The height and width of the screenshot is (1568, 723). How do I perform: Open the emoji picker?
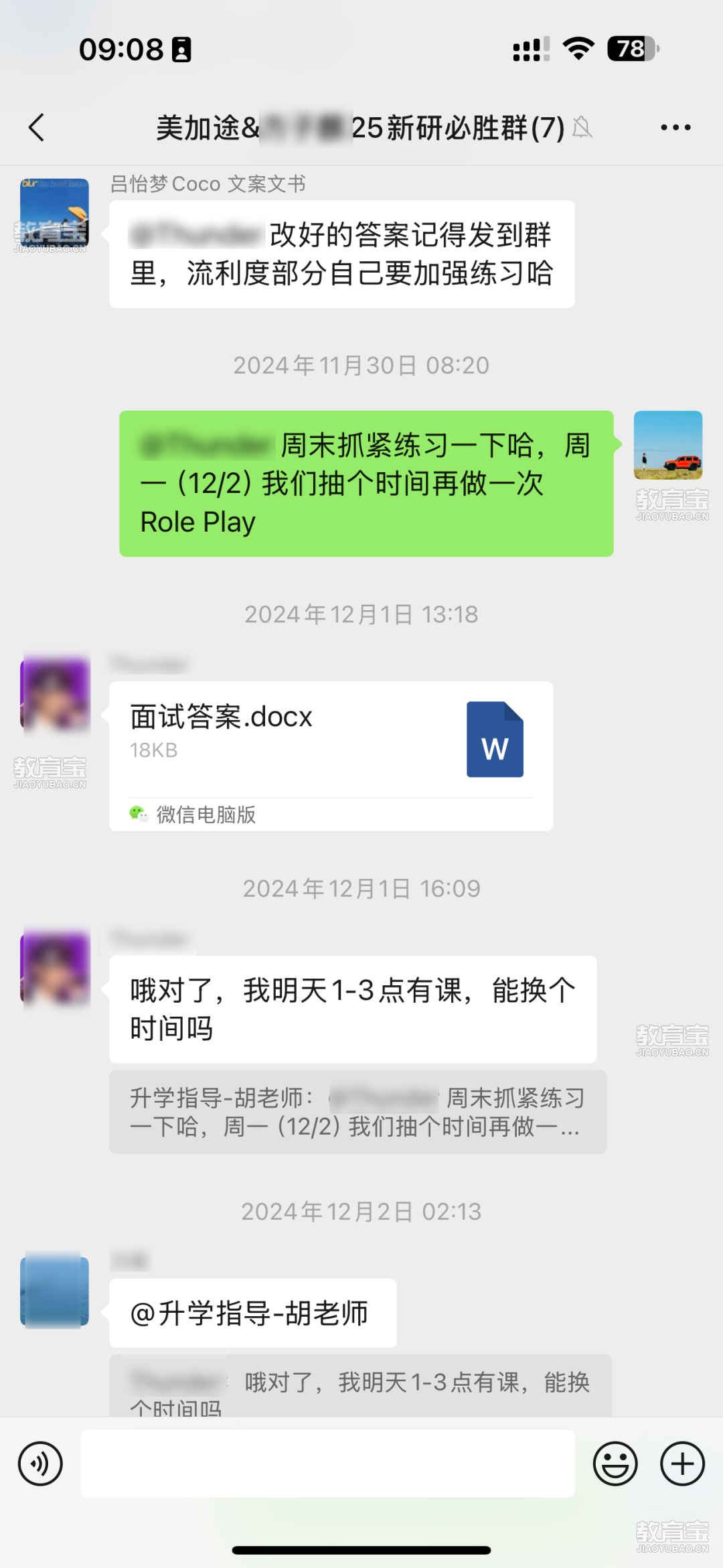click(615, 1464)
